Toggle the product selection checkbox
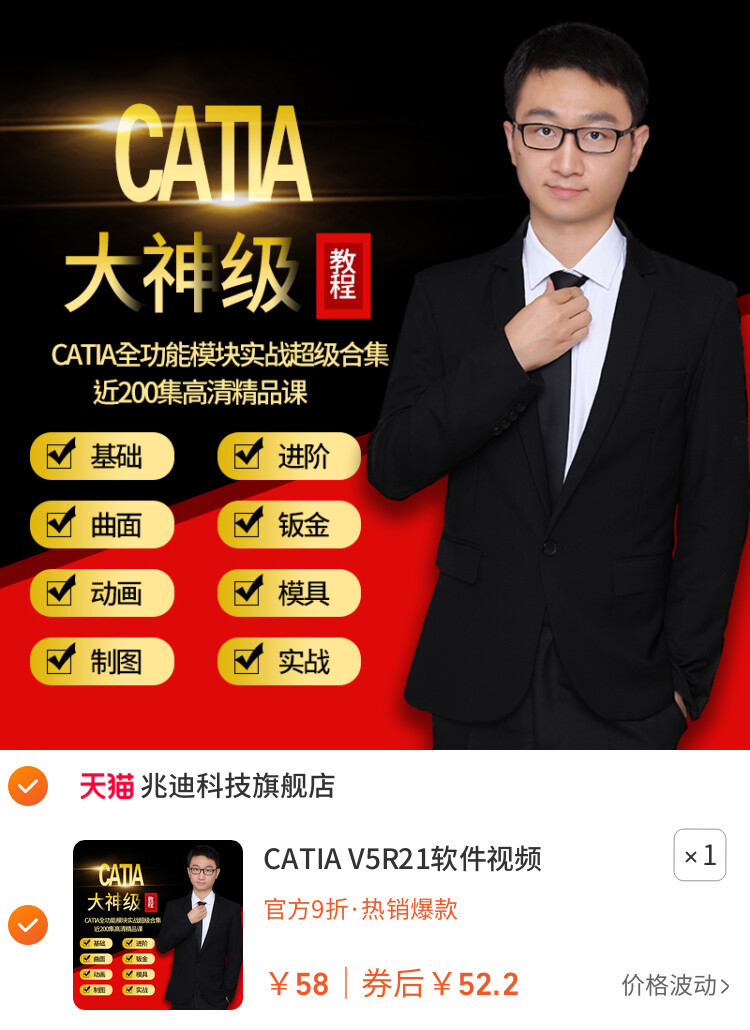This screenshot has width=750, height=1030. click(x=29, y=923)
